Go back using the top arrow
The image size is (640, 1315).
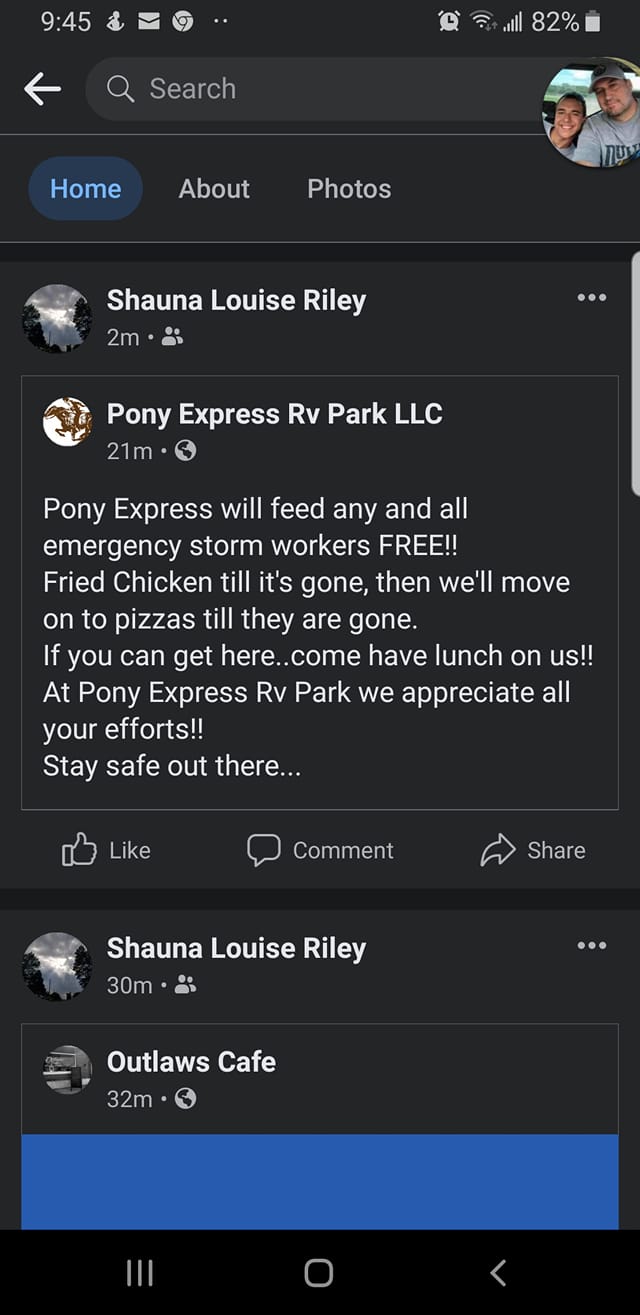pos(42,89)
